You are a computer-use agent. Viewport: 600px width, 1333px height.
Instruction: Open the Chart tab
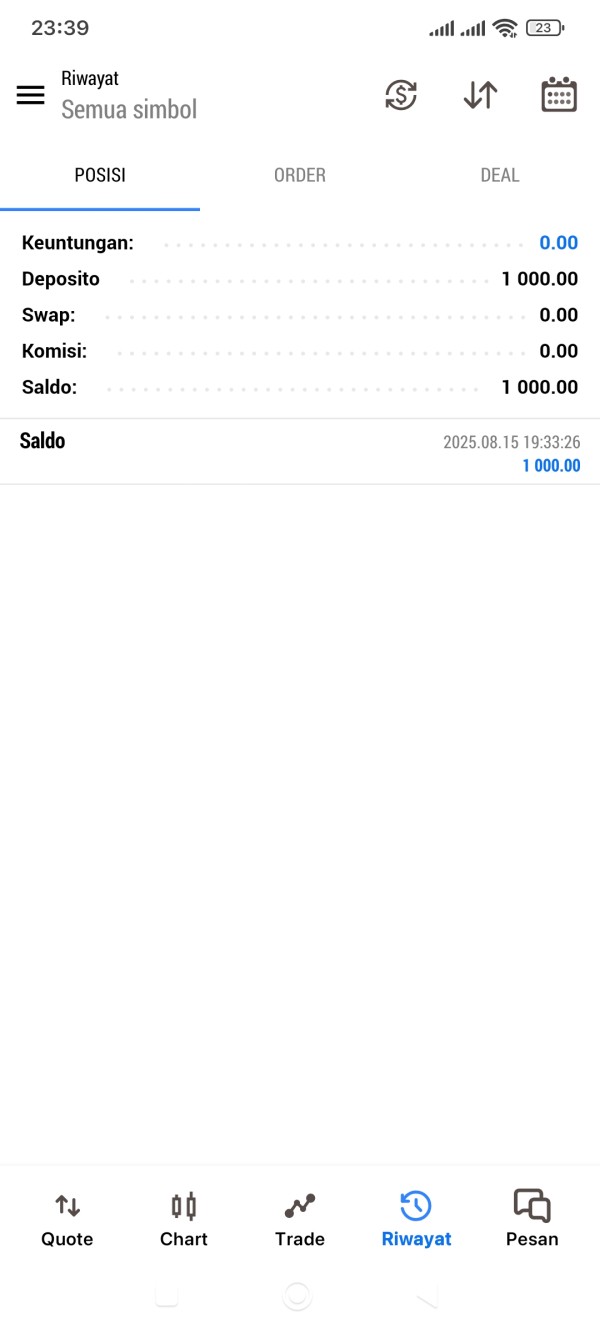[184, 1220]
